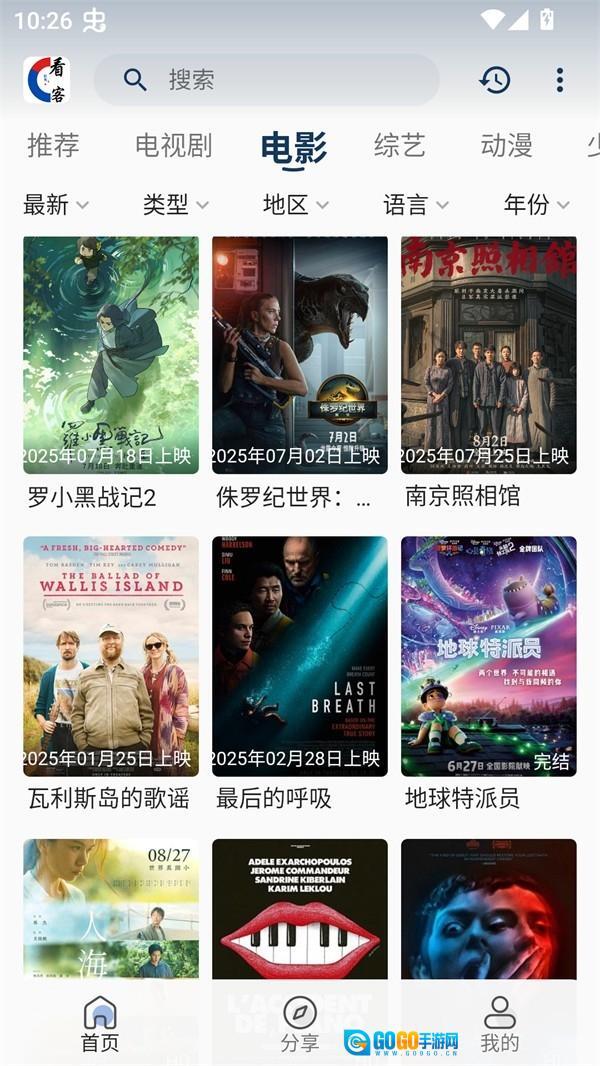
Task: Expand the 地区 filter dropdown
Action: coord(296,205)
